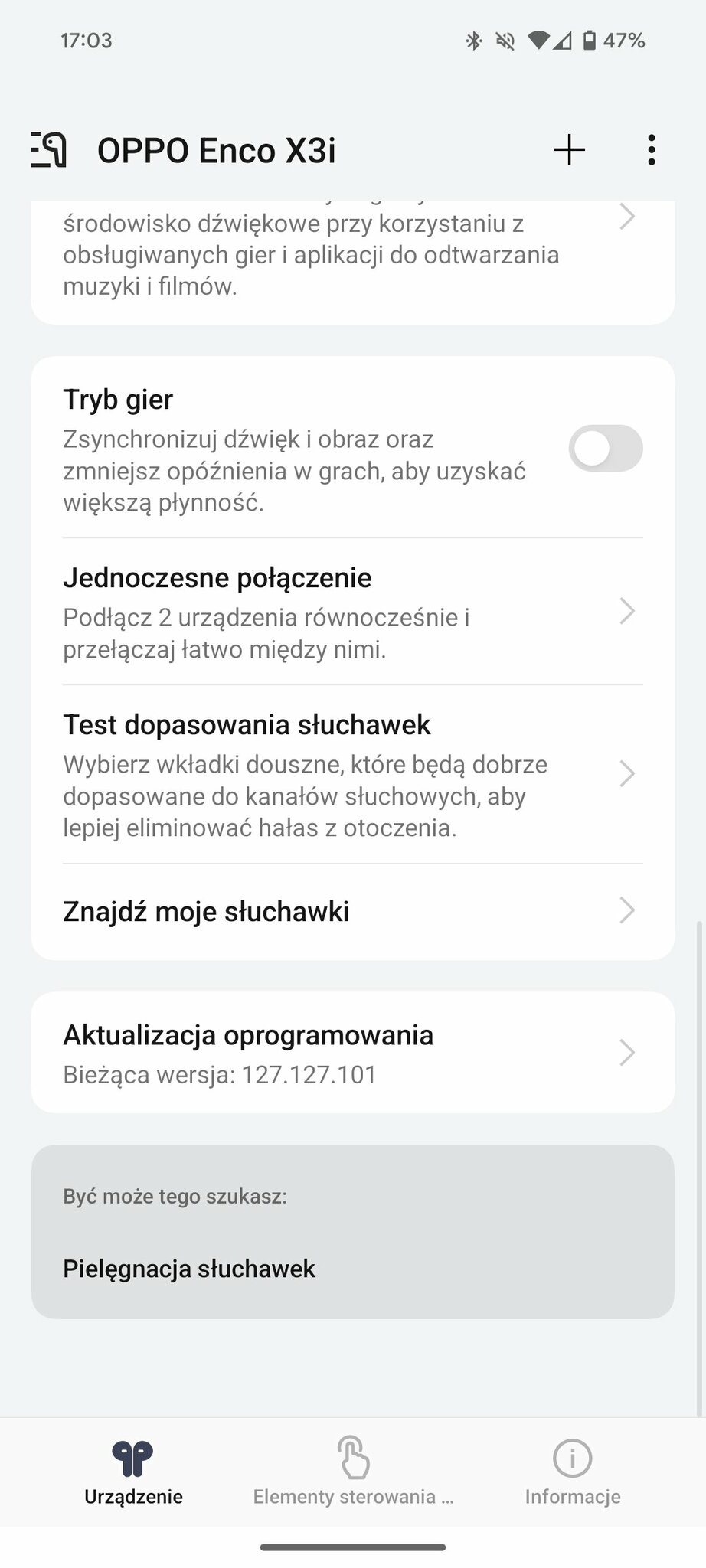
Task: Toggle the Tryb gier switch
Action: point(605,449)
